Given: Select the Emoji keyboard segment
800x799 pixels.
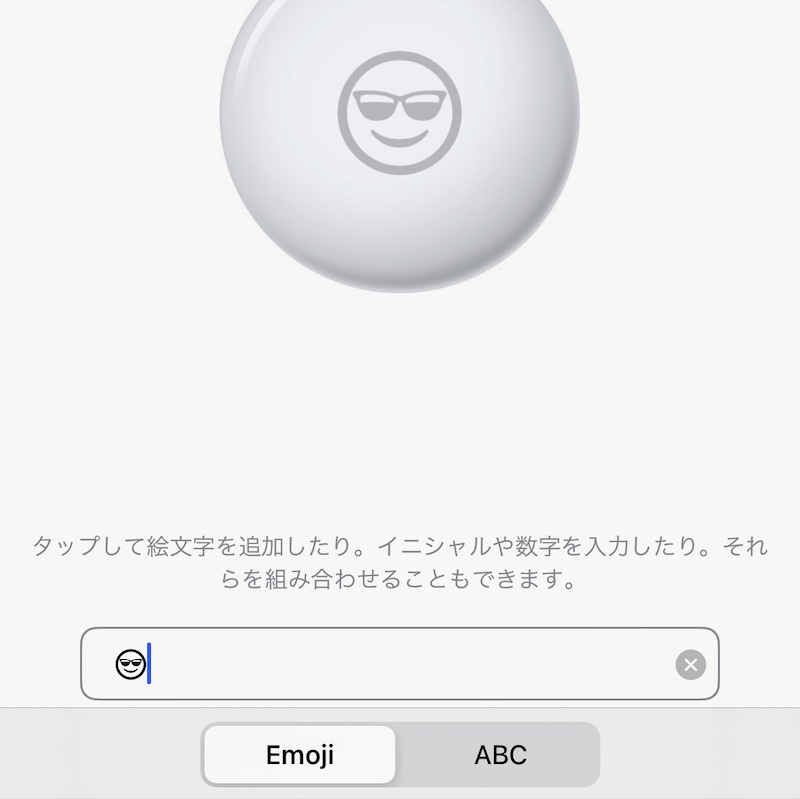Looking at the screenshot, I should click(300, 755).
